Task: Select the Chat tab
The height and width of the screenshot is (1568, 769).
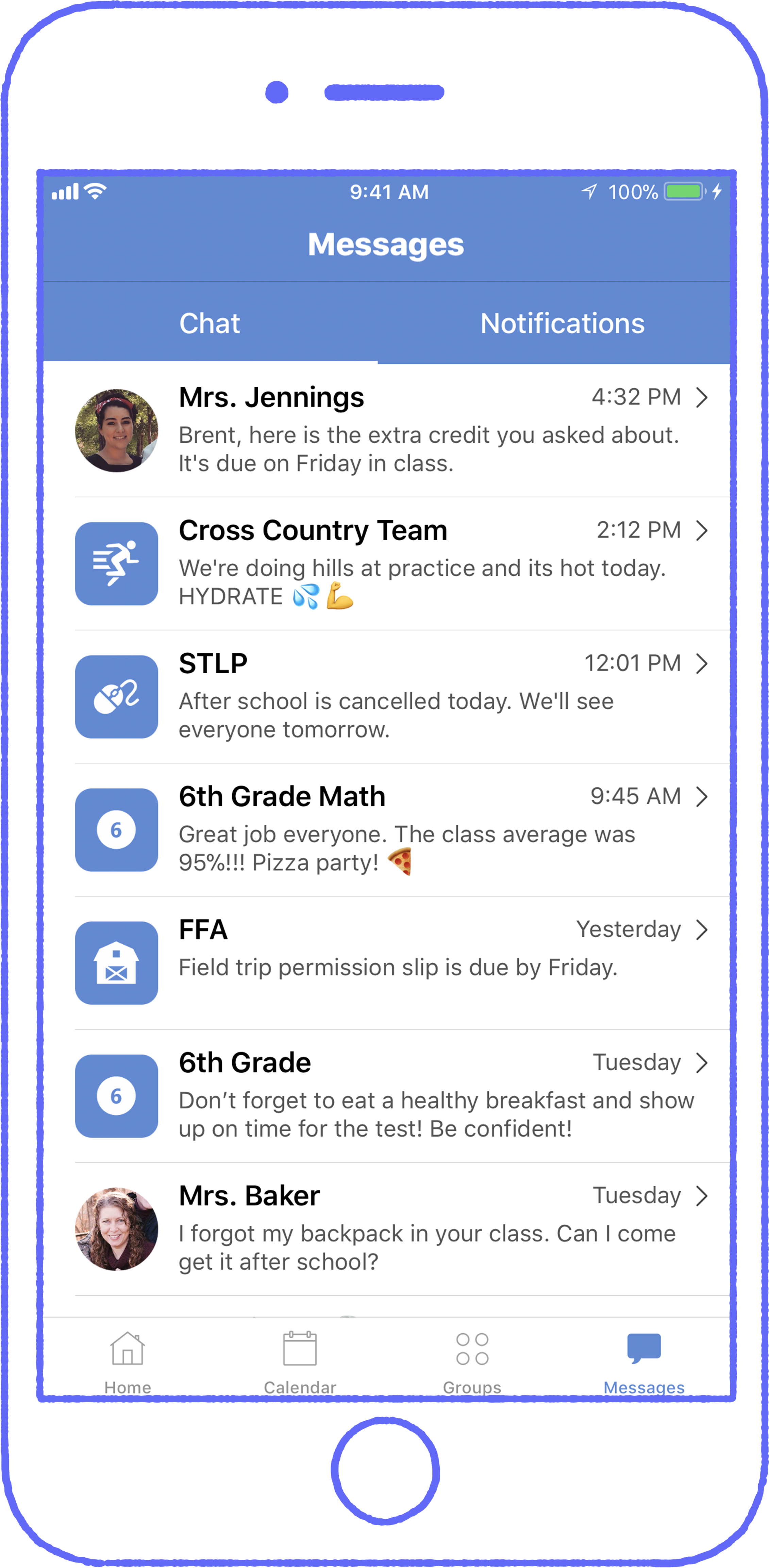Action: point(210,323)
